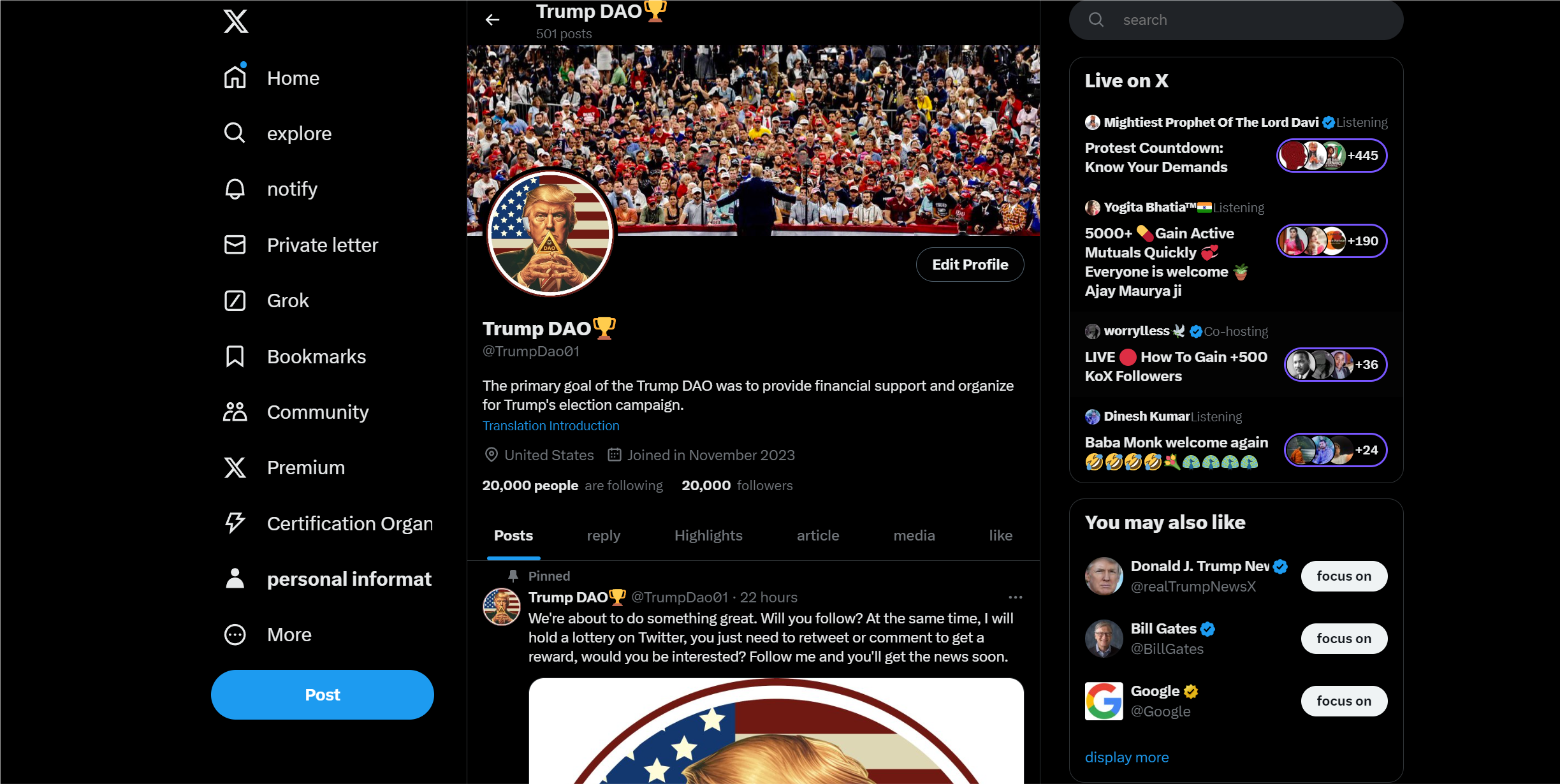Open the Translation Introduction link

(x=551, y=426)
